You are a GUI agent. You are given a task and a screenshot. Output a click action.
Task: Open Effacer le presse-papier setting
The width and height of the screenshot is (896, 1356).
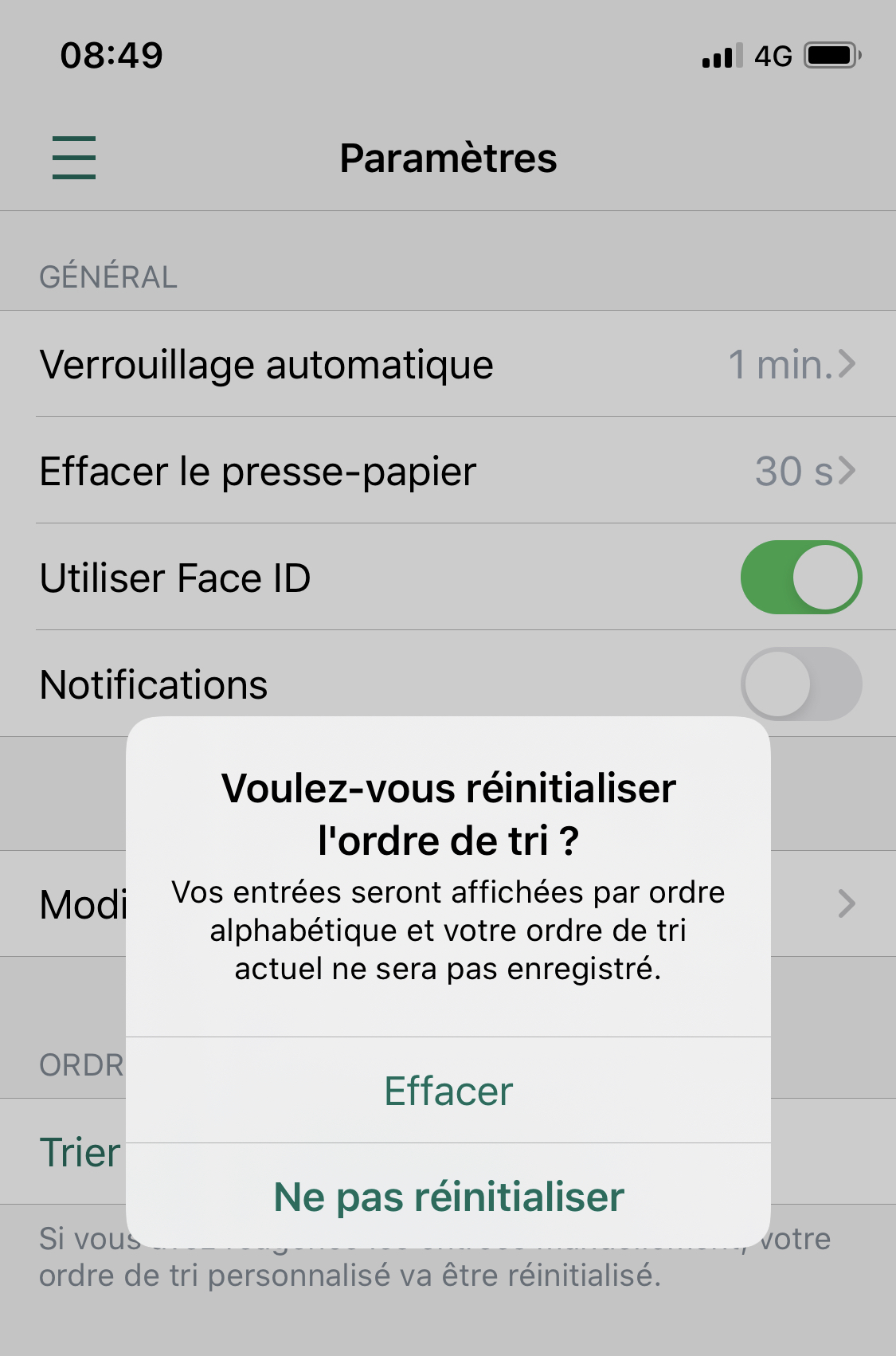448,471
